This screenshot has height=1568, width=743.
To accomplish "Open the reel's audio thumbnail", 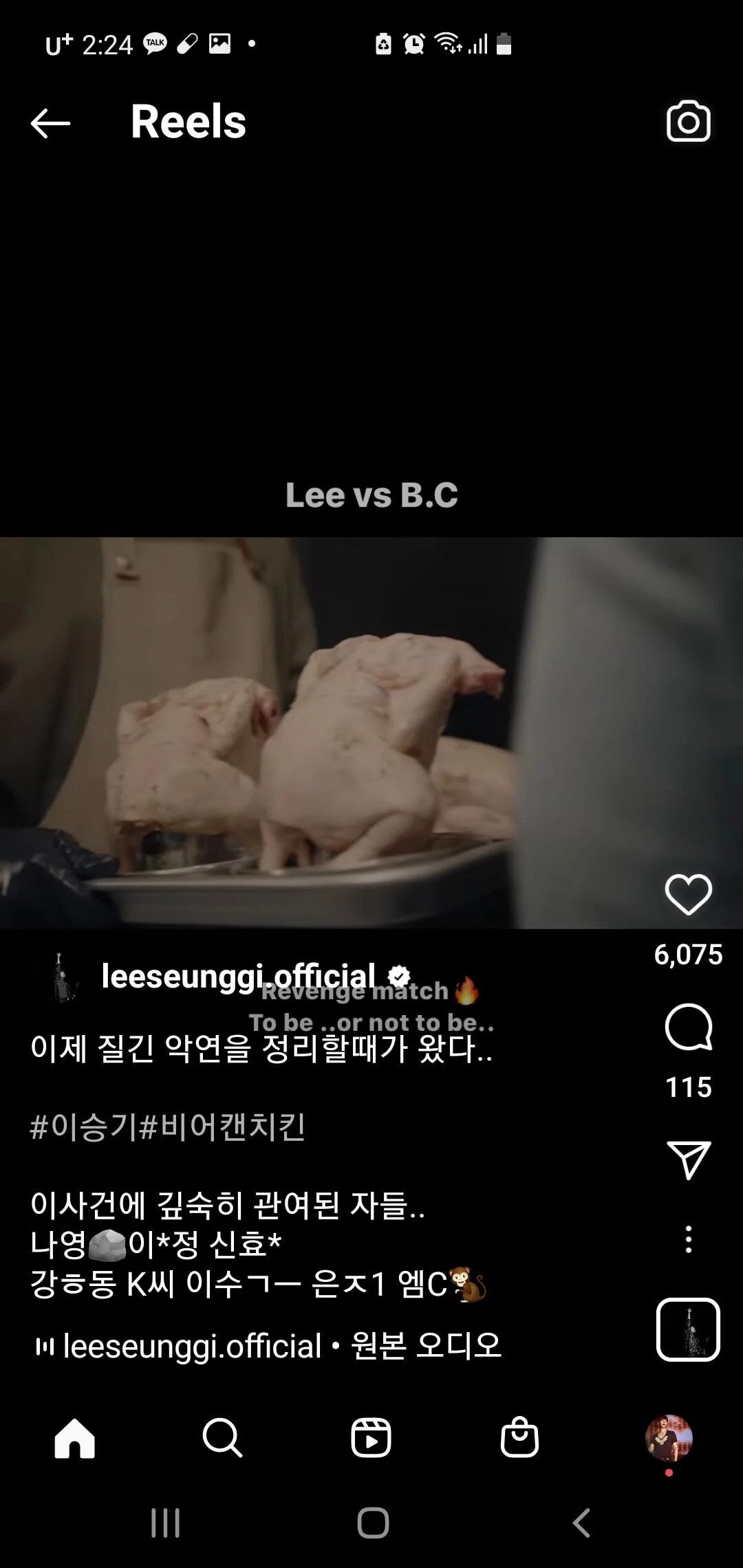I will pos(688,1330).
